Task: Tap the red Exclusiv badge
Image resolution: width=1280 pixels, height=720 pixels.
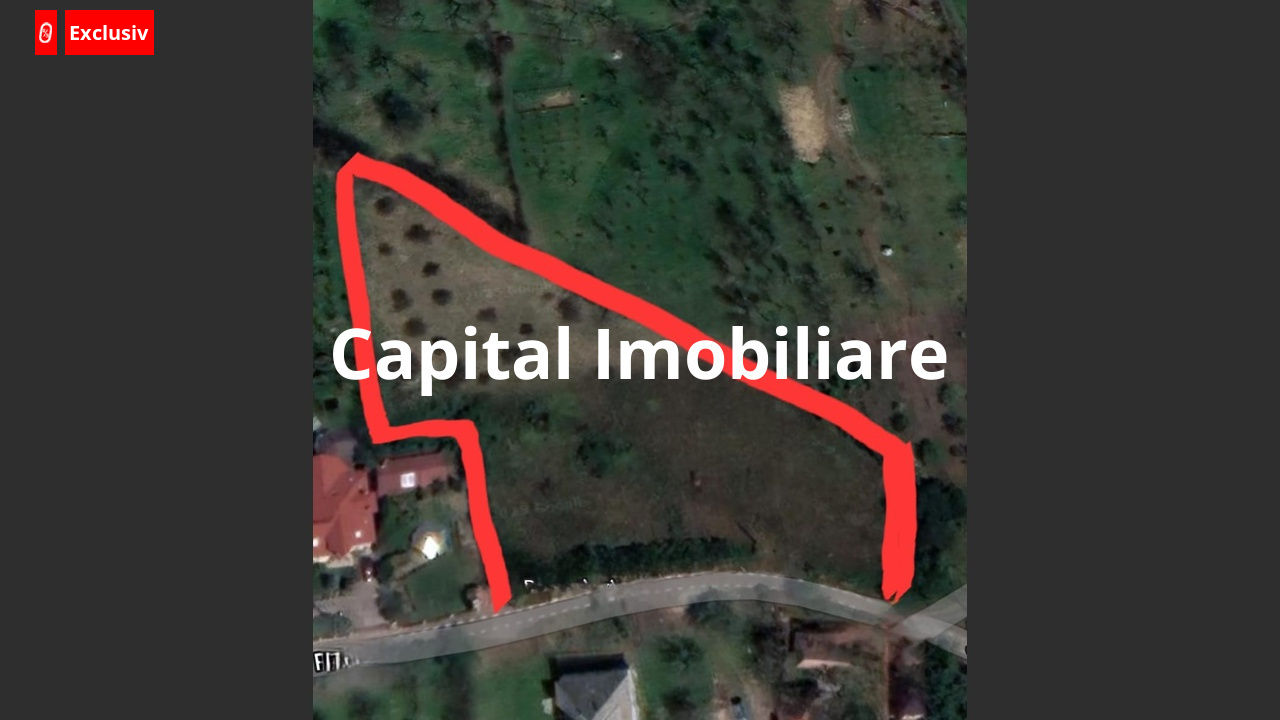Action: click(109, 33)
